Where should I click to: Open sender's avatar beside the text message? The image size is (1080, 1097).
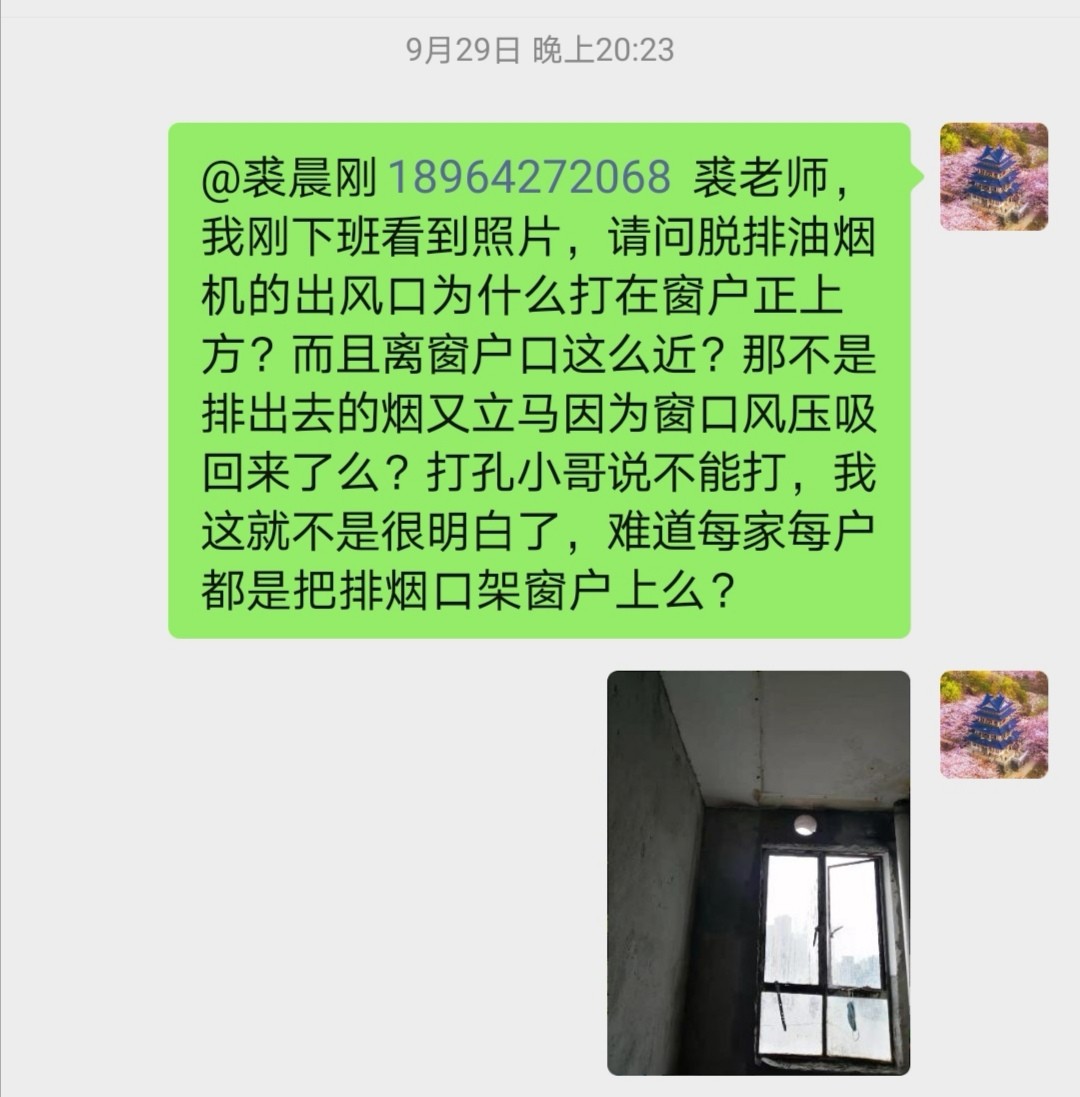993,177
